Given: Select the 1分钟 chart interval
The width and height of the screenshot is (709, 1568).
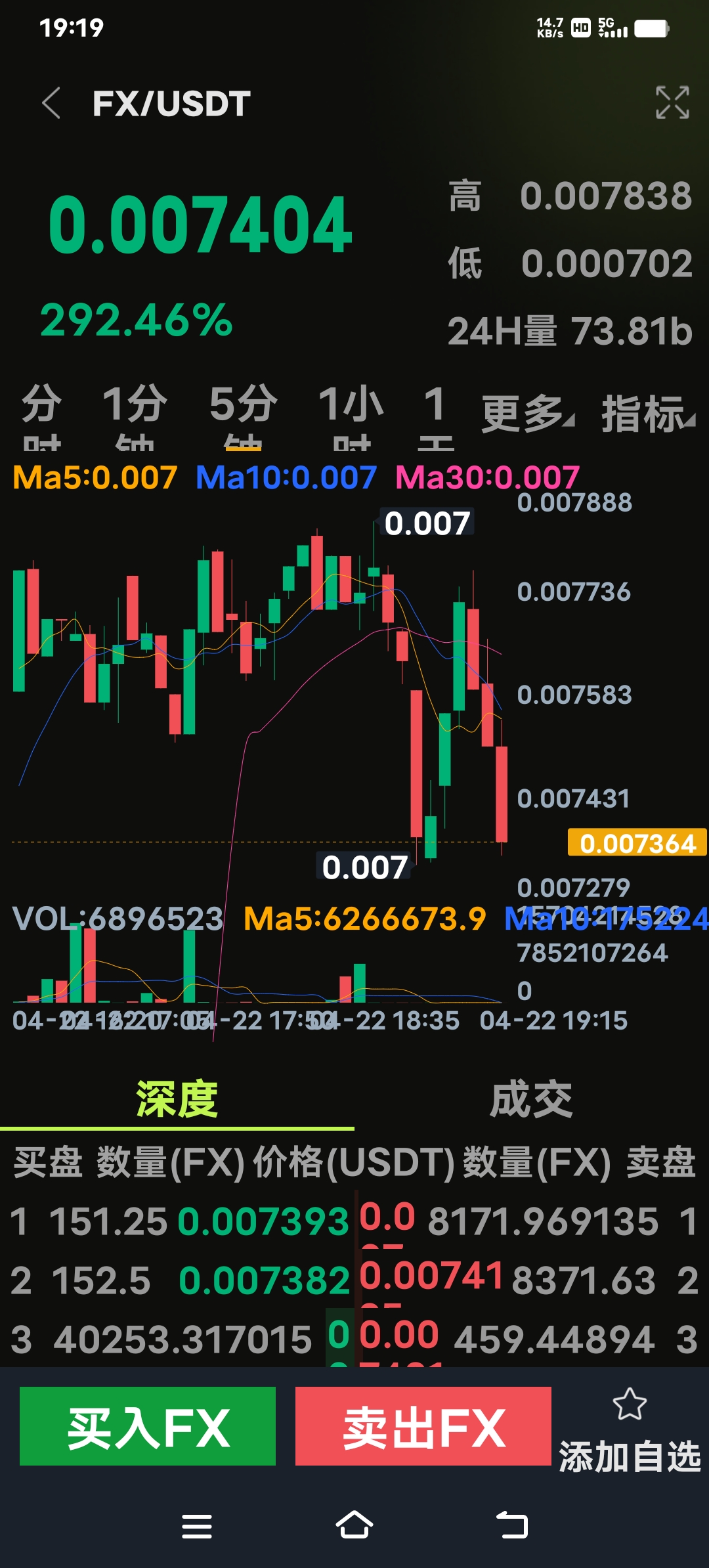Looking at the screenshot, I should pos(135,415).
